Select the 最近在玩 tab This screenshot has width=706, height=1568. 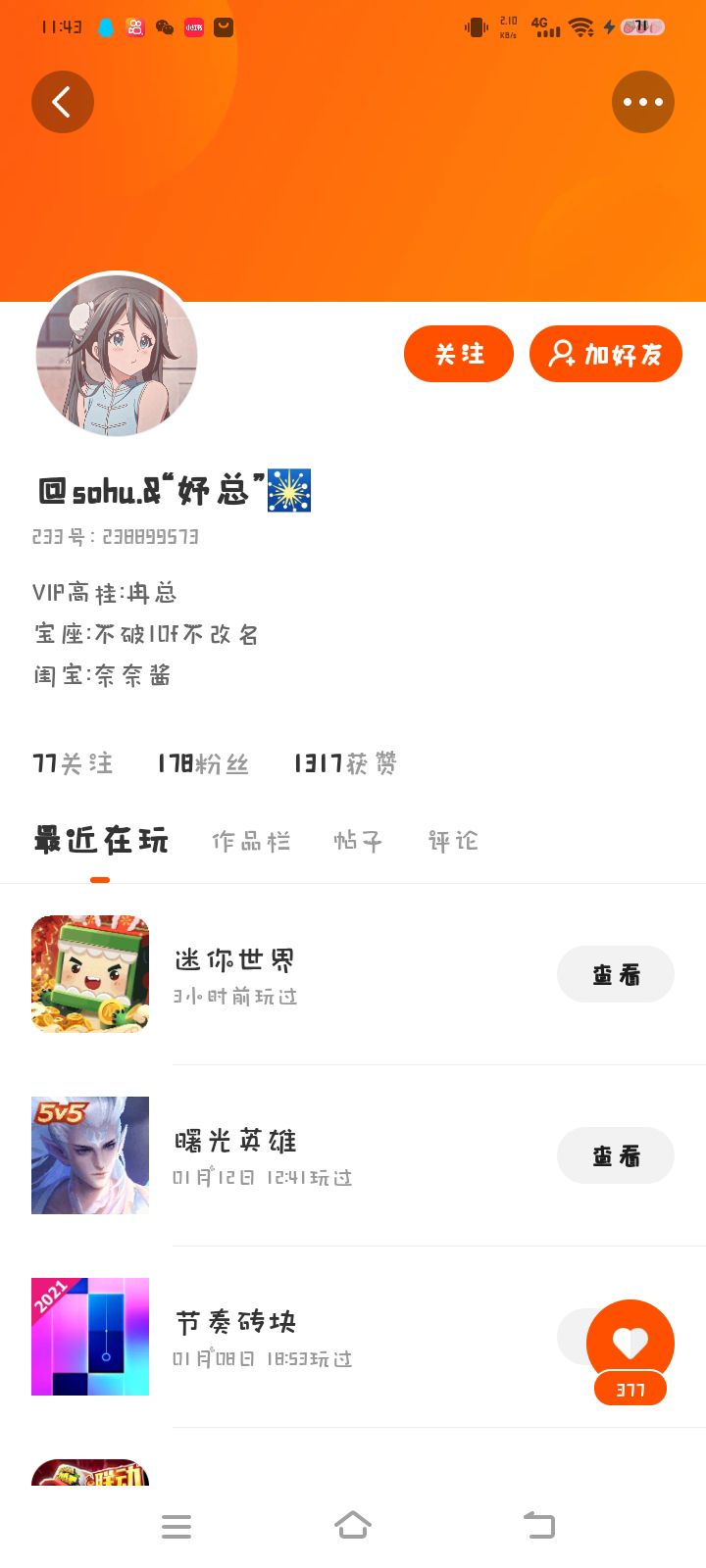[101, 841]
